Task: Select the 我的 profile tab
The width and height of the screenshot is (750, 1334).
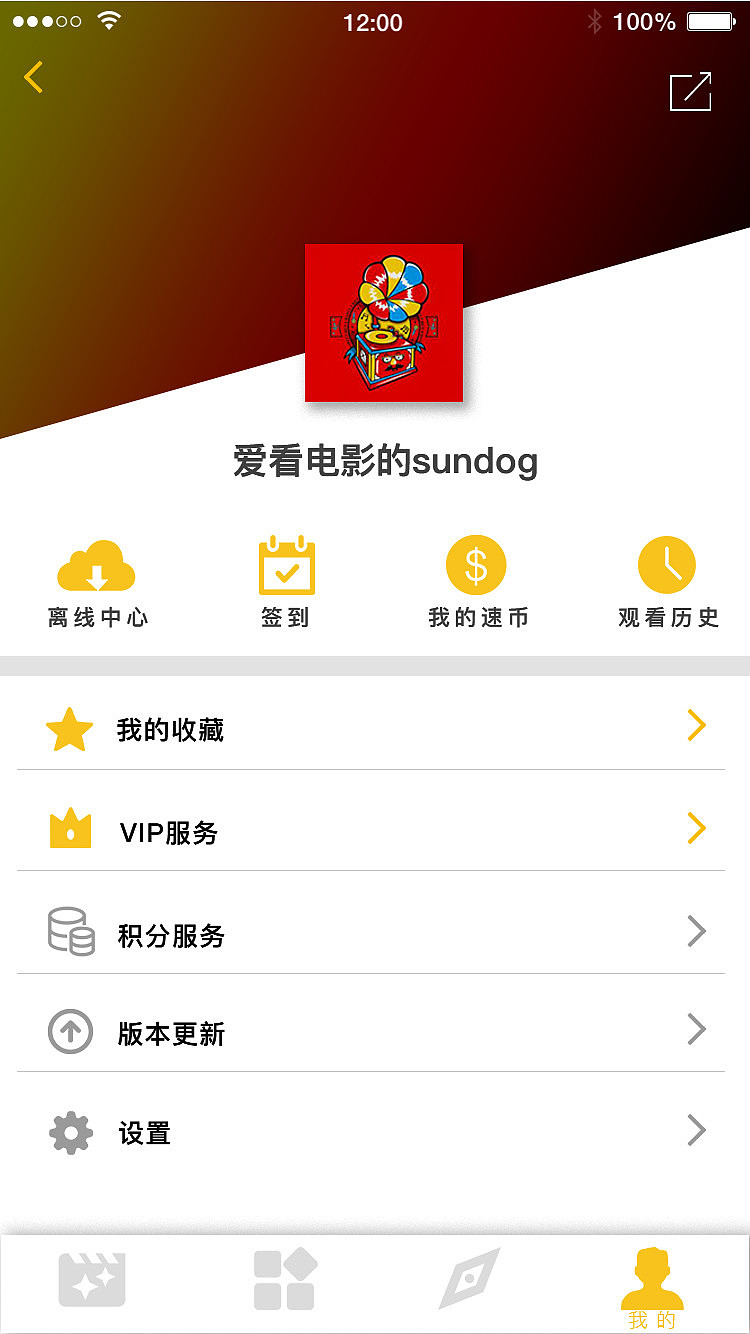Action: coord(652,1286)
